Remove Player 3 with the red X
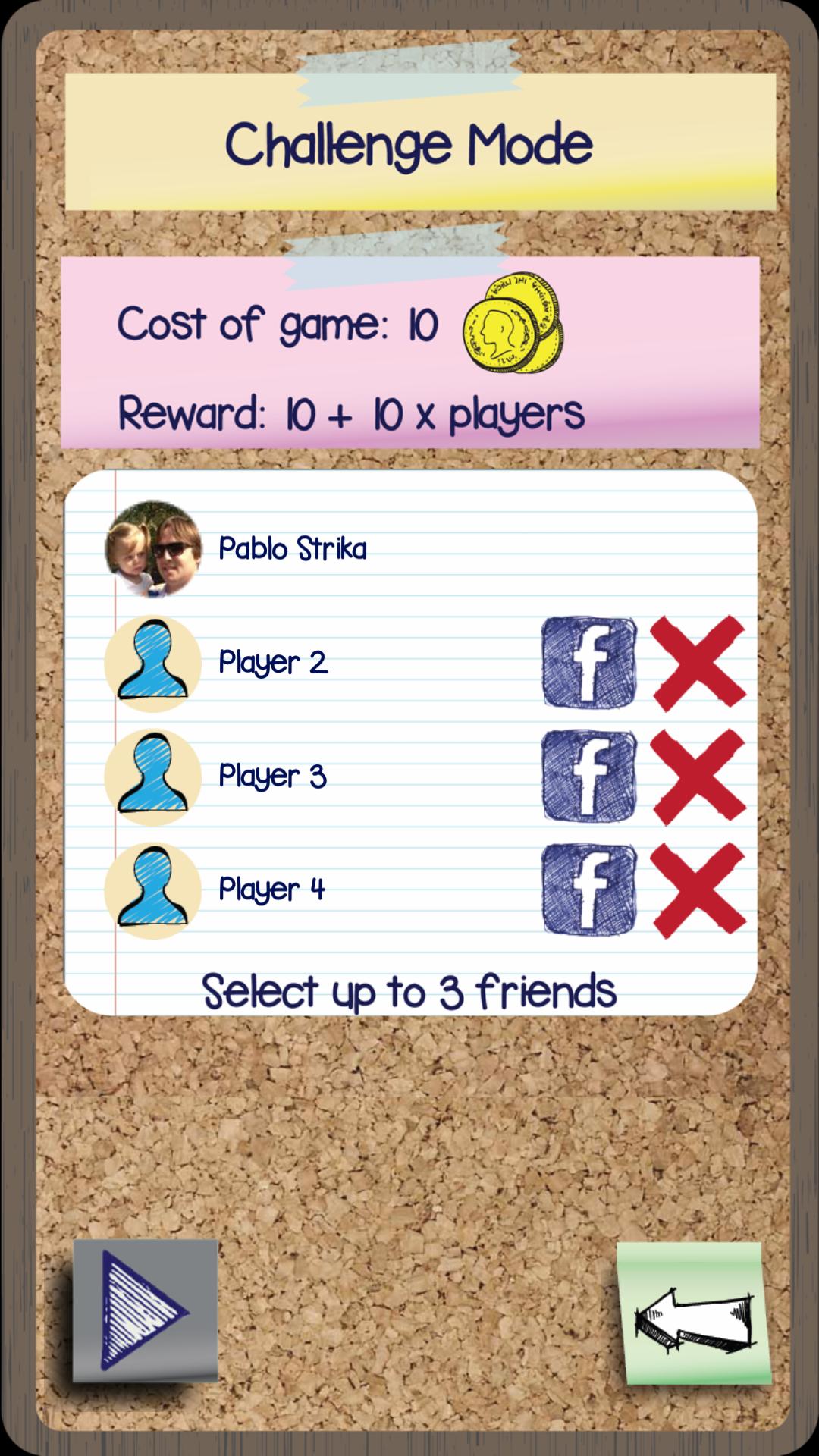Image resolution: width=819 pixels, height=1456 pixels. 698,777
